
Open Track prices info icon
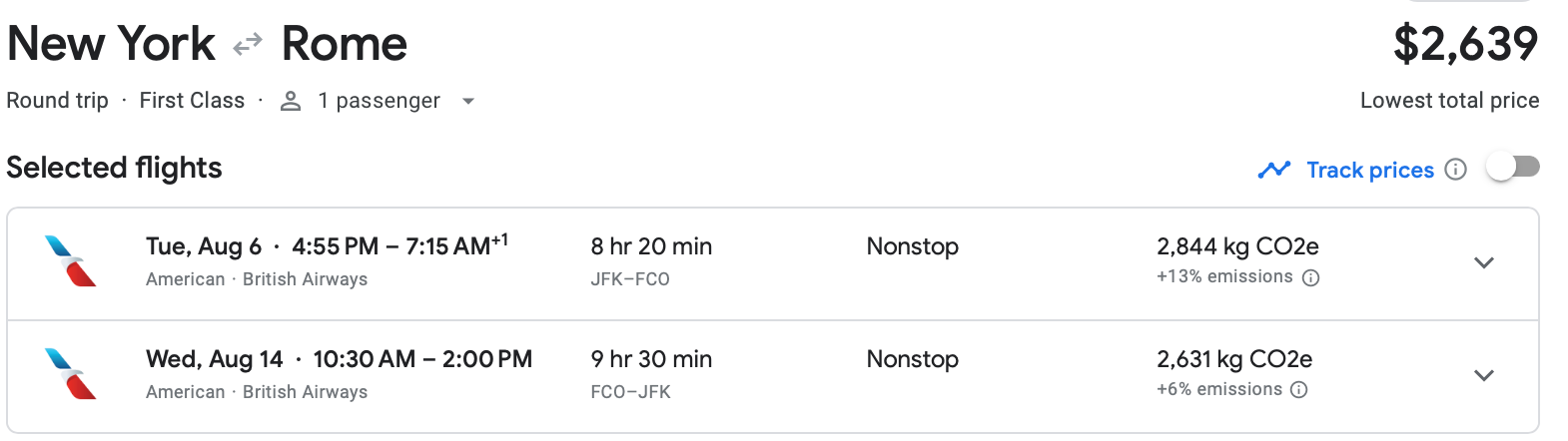[1456, 170]
